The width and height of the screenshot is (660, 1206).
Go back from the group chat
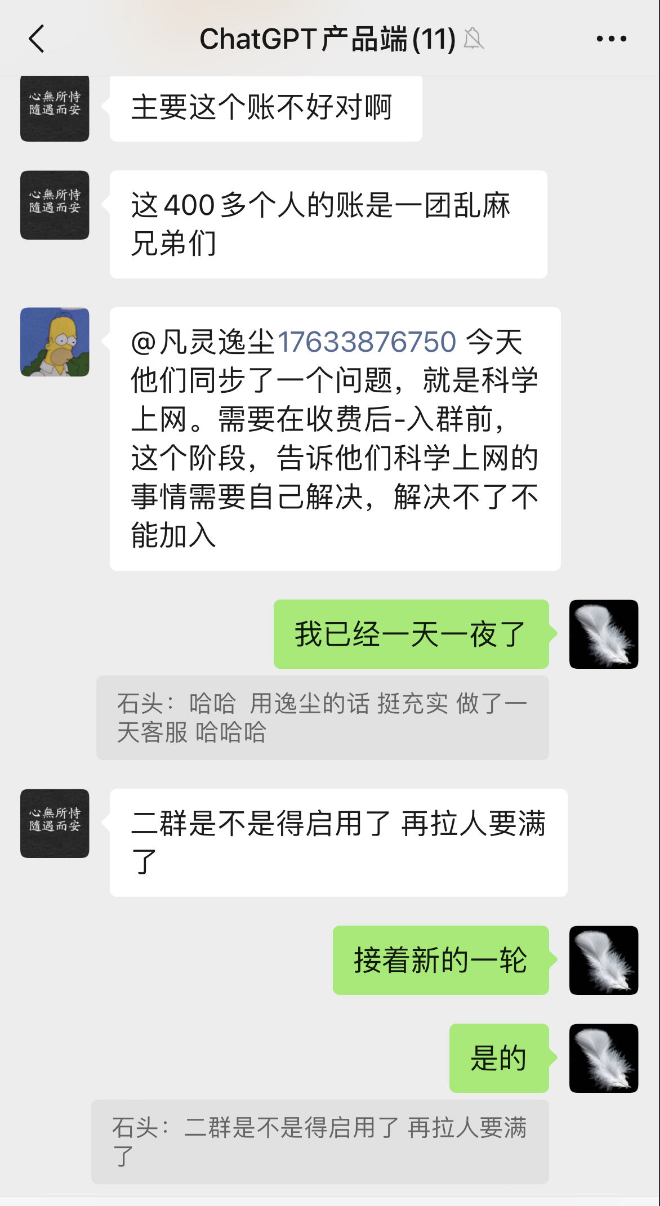37,39
